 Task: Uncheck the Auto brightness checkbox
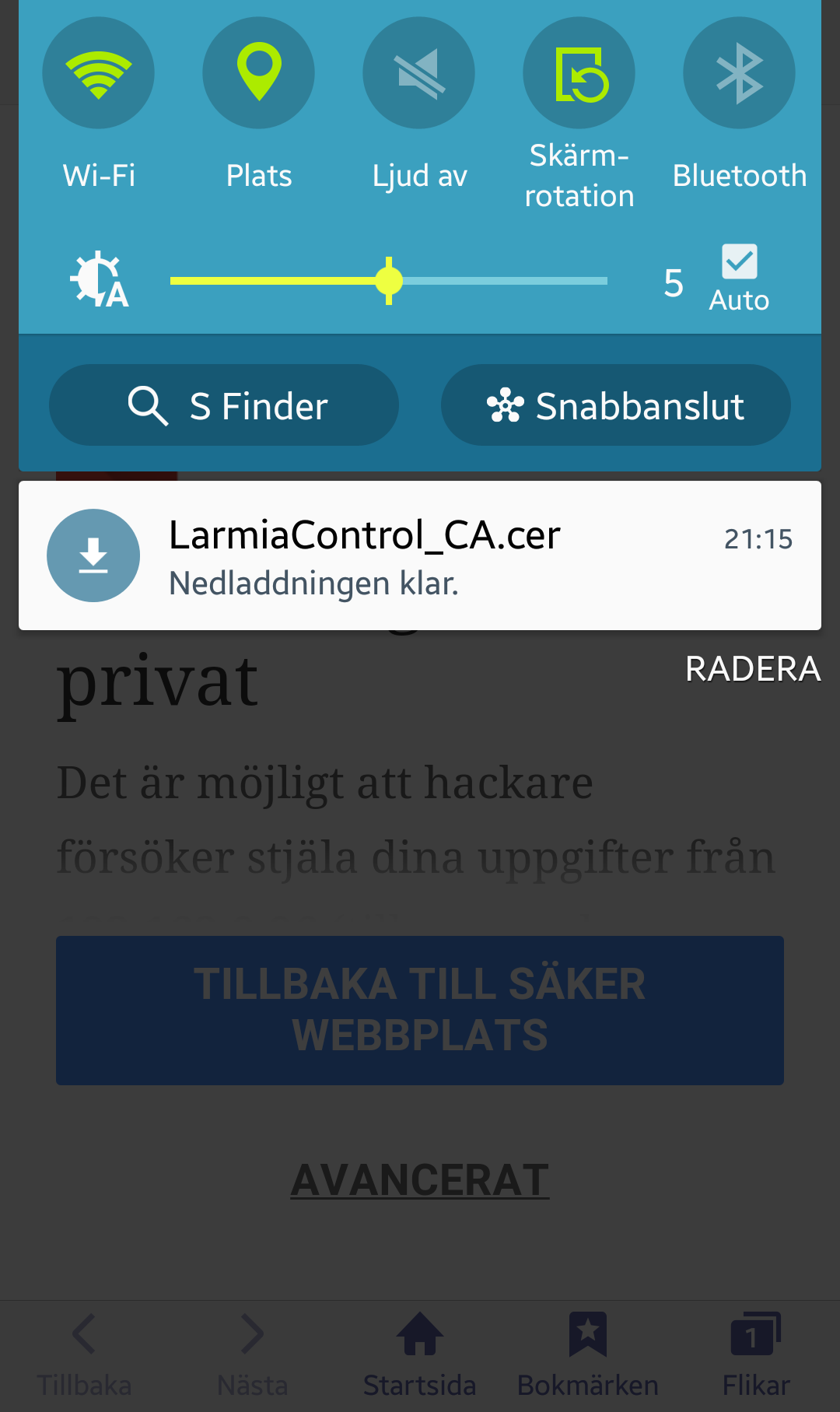739,262
